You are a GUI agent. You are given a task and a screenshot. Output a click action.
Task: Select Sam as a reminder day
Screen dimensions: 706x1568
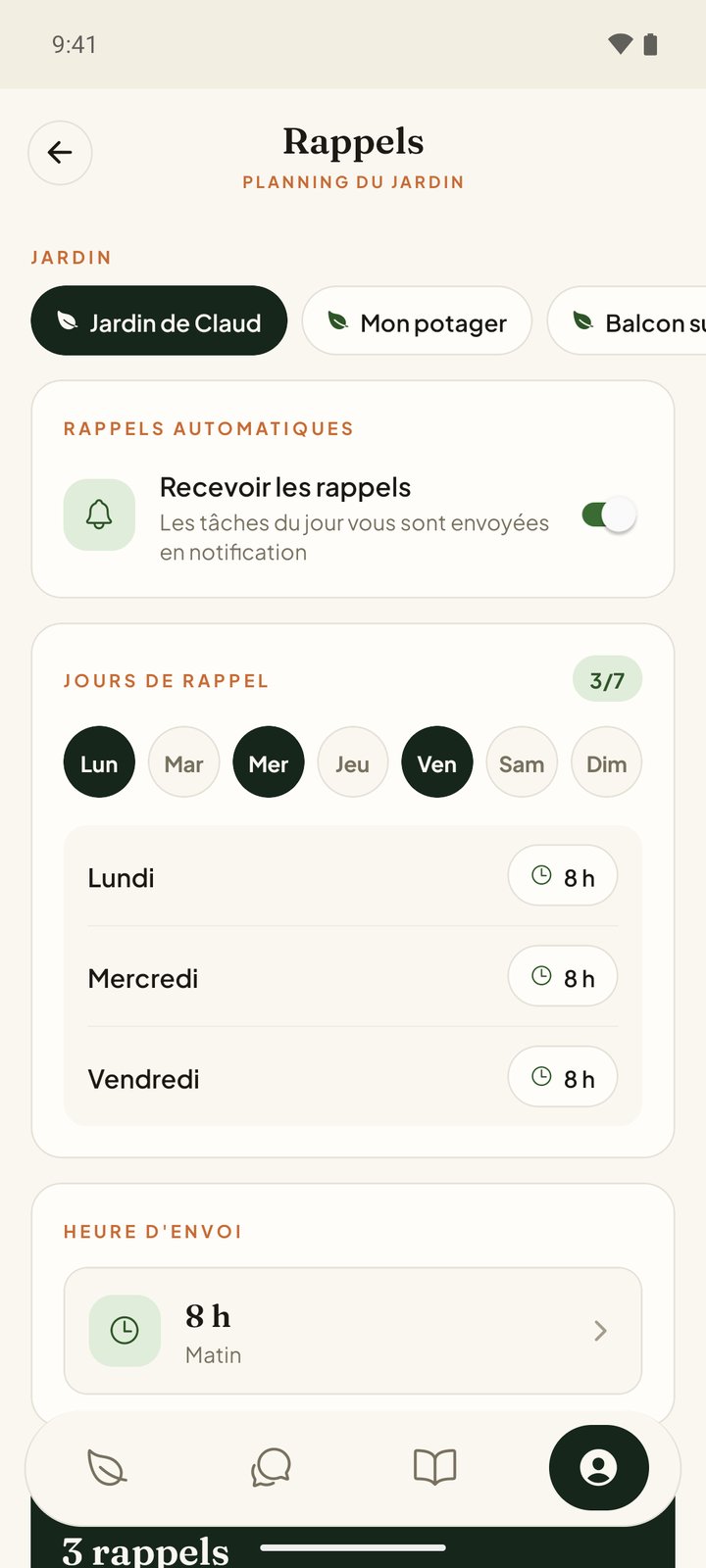522,762
